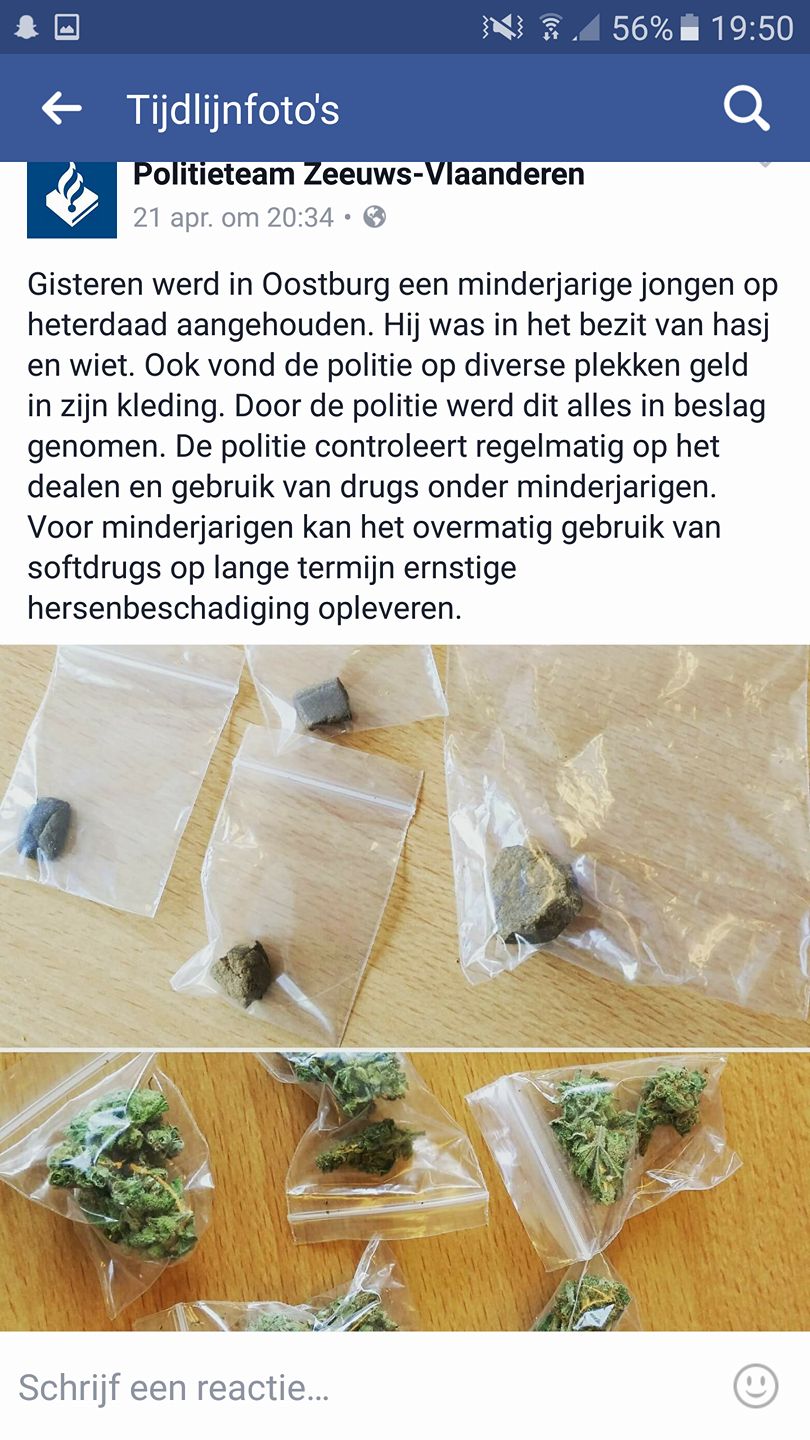Viewport: 810px width, 1440px height.
Task: Open the post timestamp 21 apr. om 20:34
Action: point(233,217)
